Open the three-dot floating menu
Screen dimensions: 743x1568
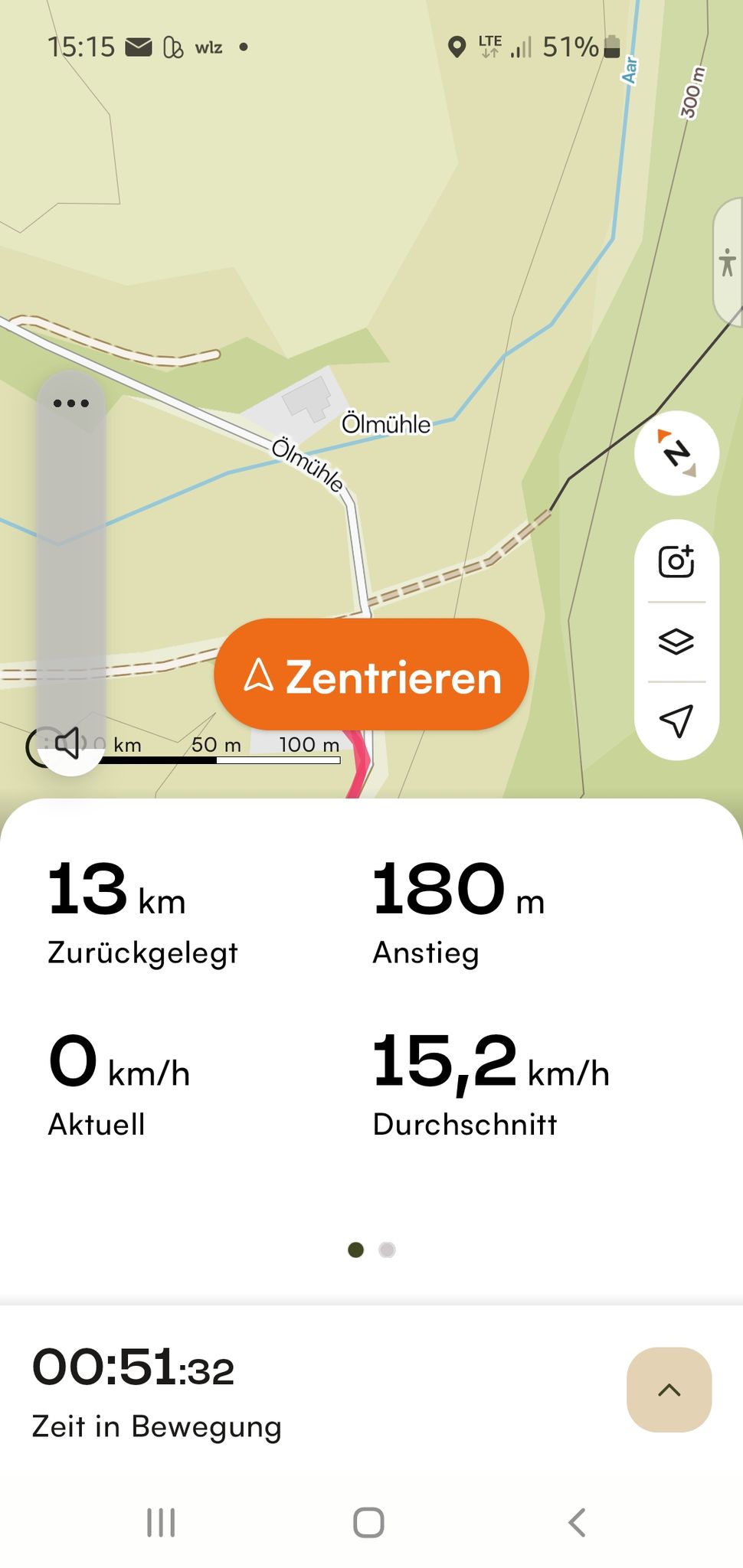[x=71, y=403]
